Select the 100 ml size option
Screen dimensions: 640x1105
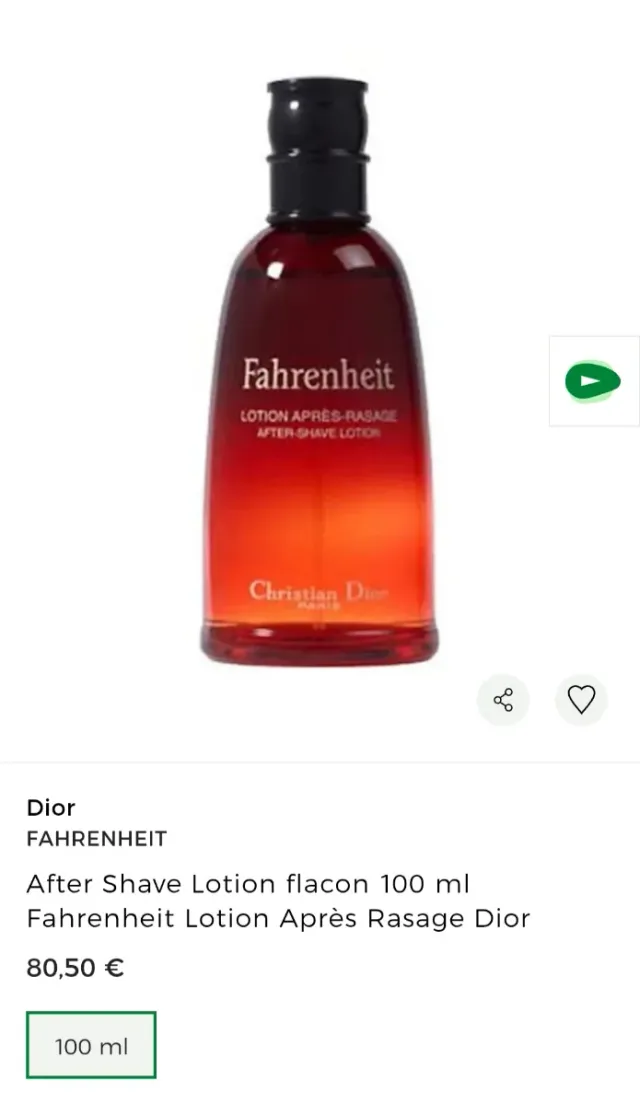pos(91,1046)
